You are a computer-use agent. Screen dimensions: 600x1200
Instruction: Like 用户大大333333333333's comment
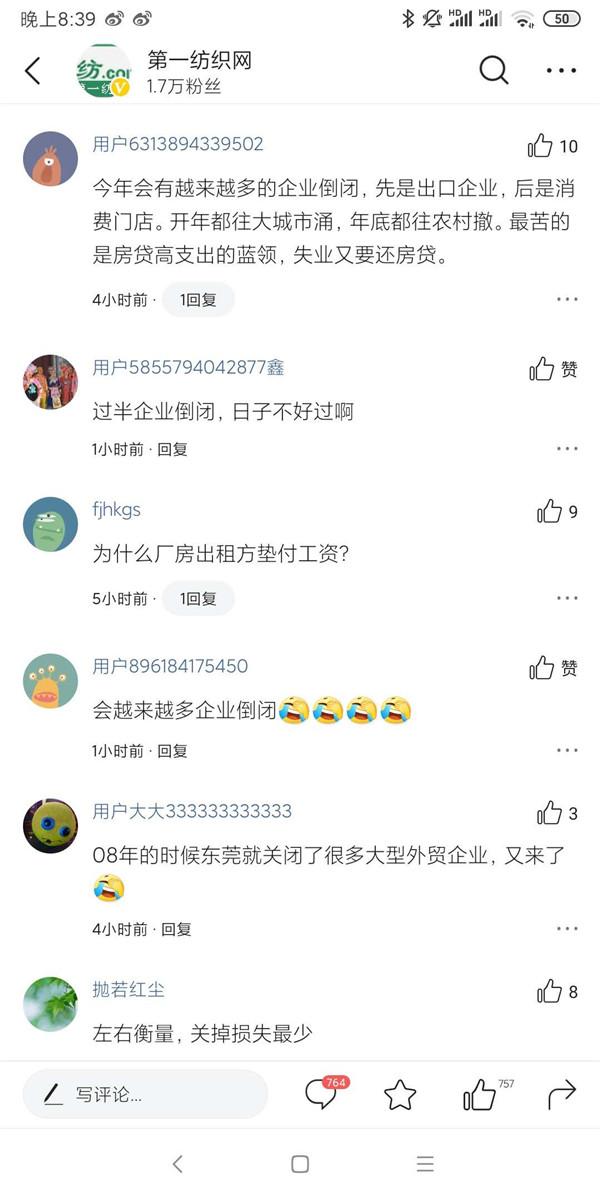pos(551,813)
